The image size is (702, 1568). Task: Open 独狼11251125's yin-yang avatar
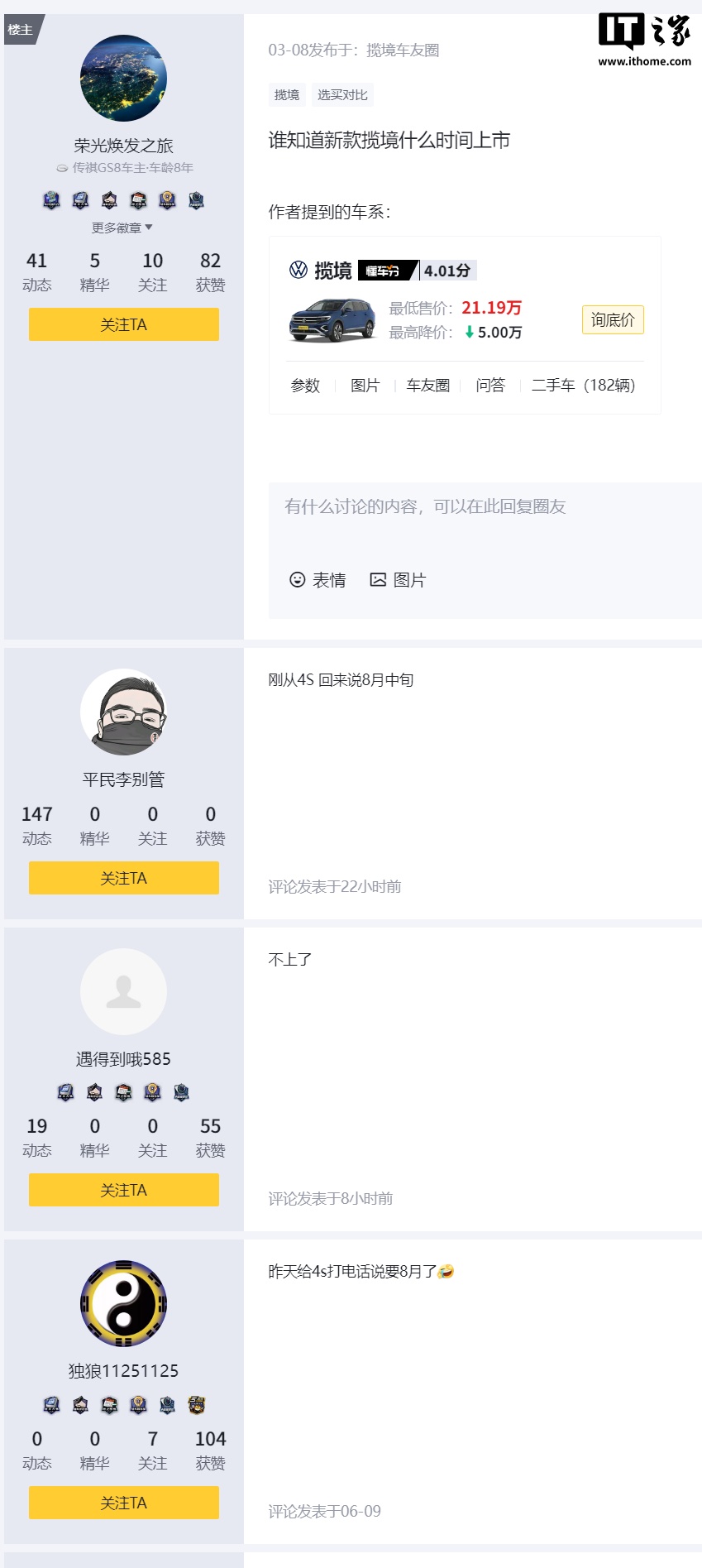[123, 1304]
